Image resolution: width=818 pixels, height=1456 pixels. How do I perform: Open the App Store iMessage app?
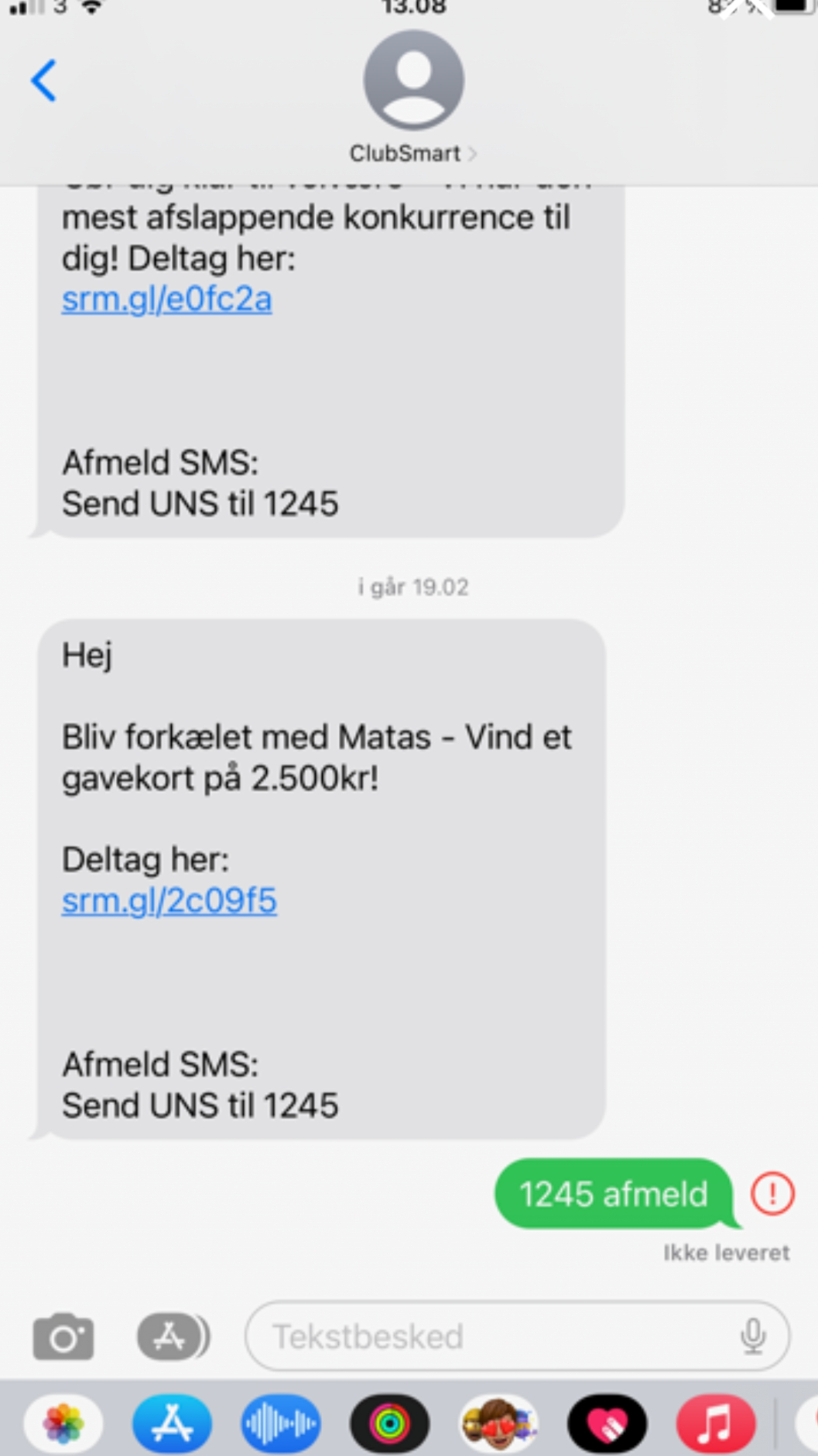coord(172,1423)
